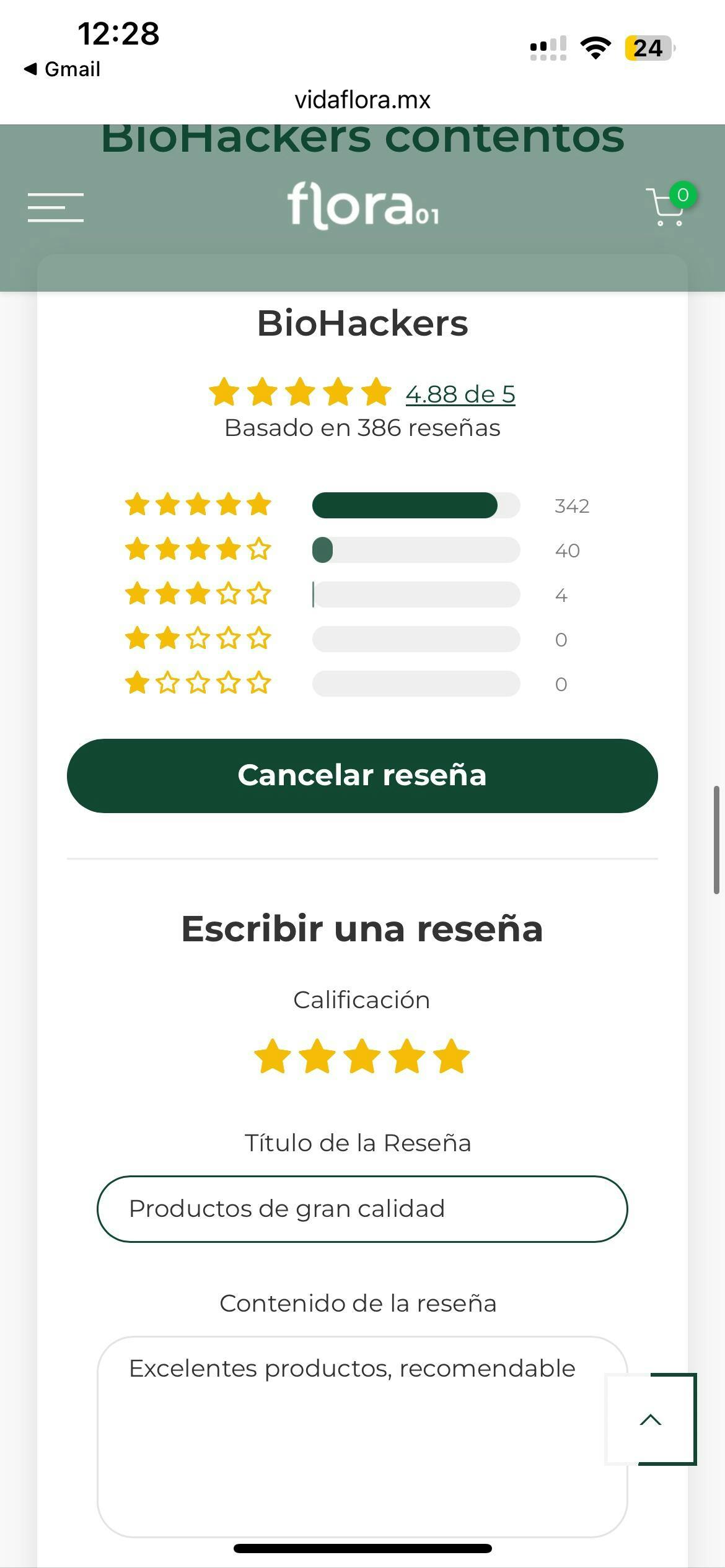Edit the Contenido de la reseña text area
This screenshot has width=725, height=1568.
tap(362, 1437)
